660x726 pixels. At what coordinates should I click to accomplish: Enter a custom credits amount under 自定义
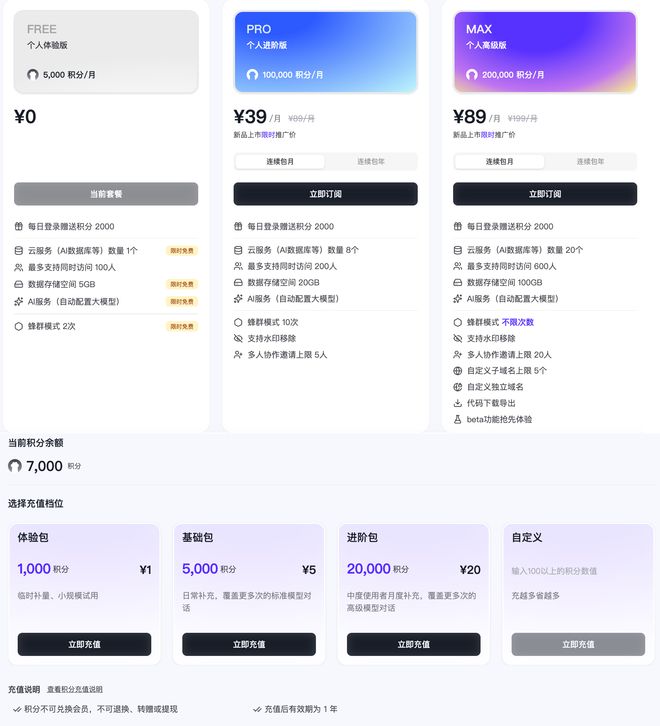(x=577, y=571)
